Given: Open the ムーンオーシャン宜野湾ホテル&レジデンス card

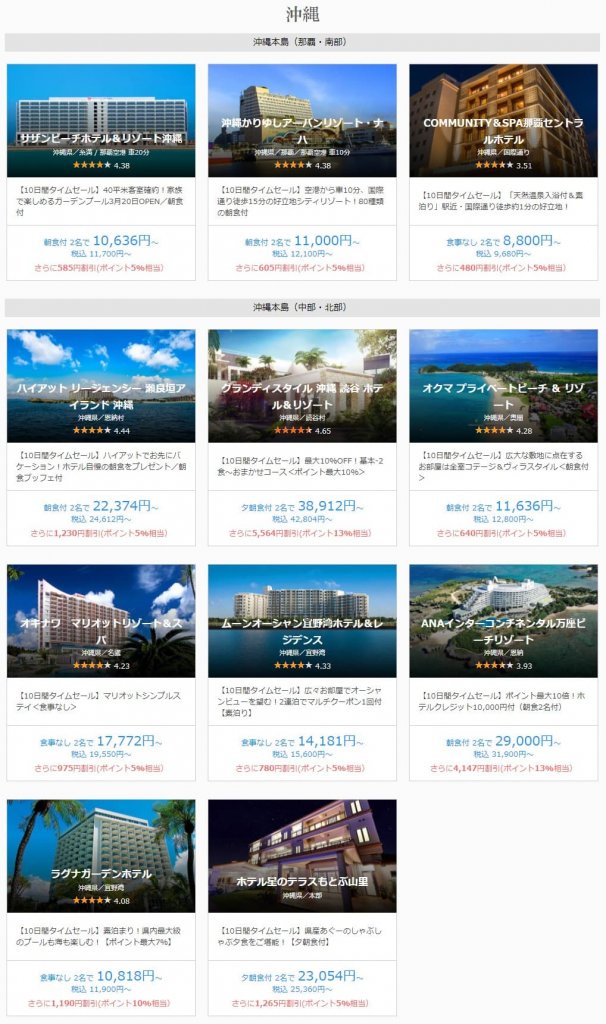Looking at the screenshot, I should (x=302, y=621).
